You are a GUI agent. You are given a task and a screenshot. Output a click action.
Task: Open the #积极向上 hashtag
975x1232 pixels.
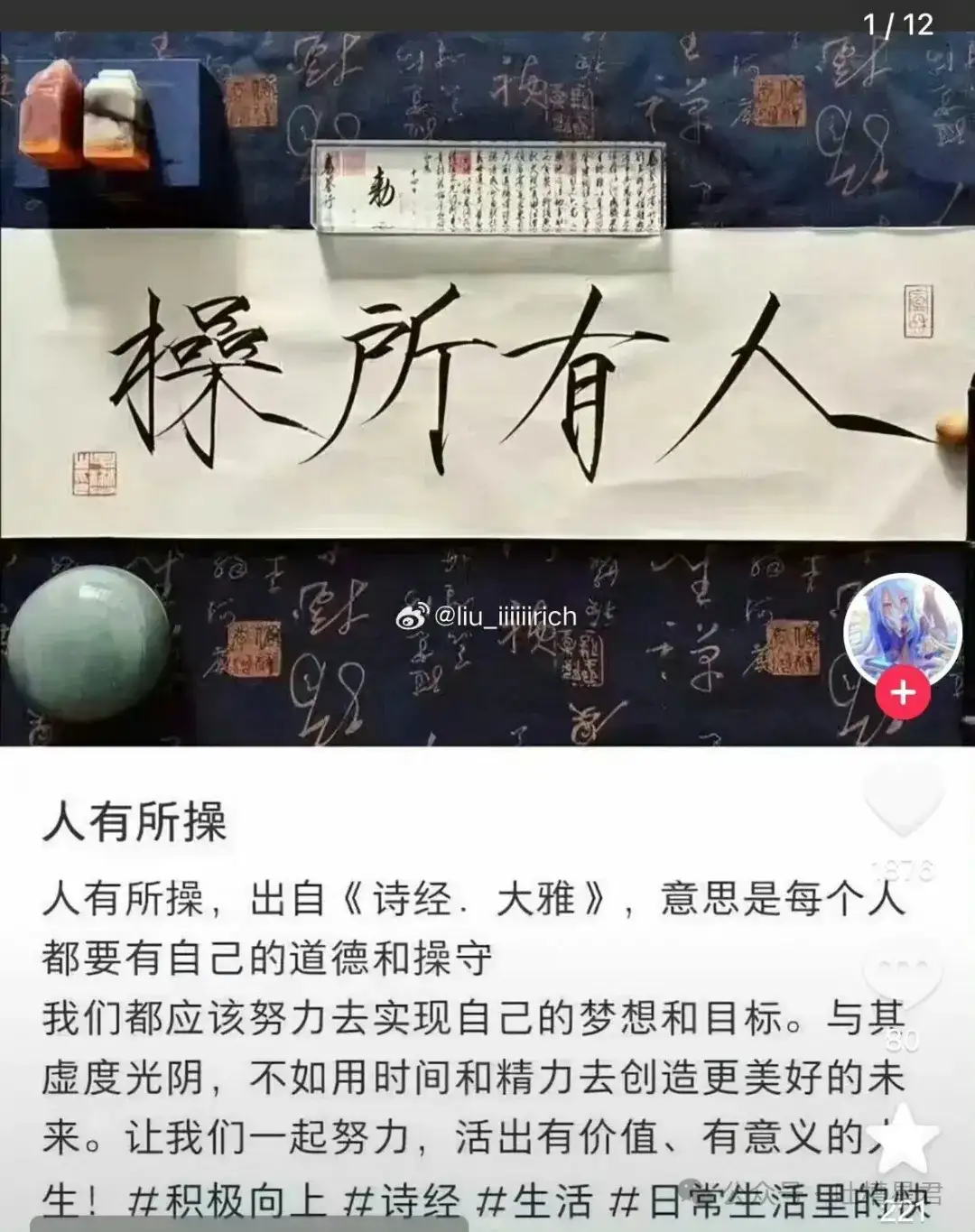[227, 1201]
